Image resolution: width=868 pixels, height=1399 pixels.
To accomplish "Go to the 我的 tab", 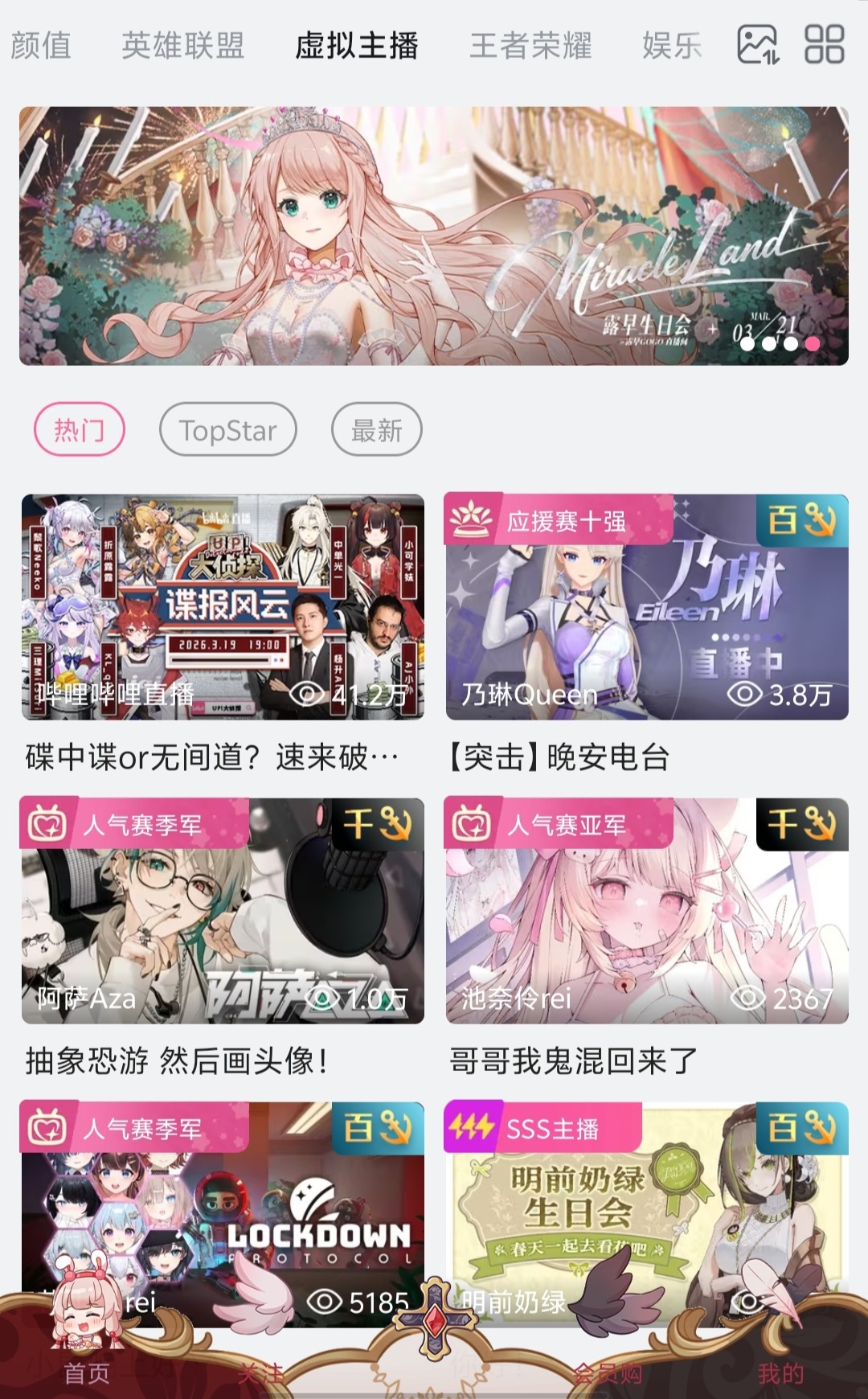I will point(780,1372).
